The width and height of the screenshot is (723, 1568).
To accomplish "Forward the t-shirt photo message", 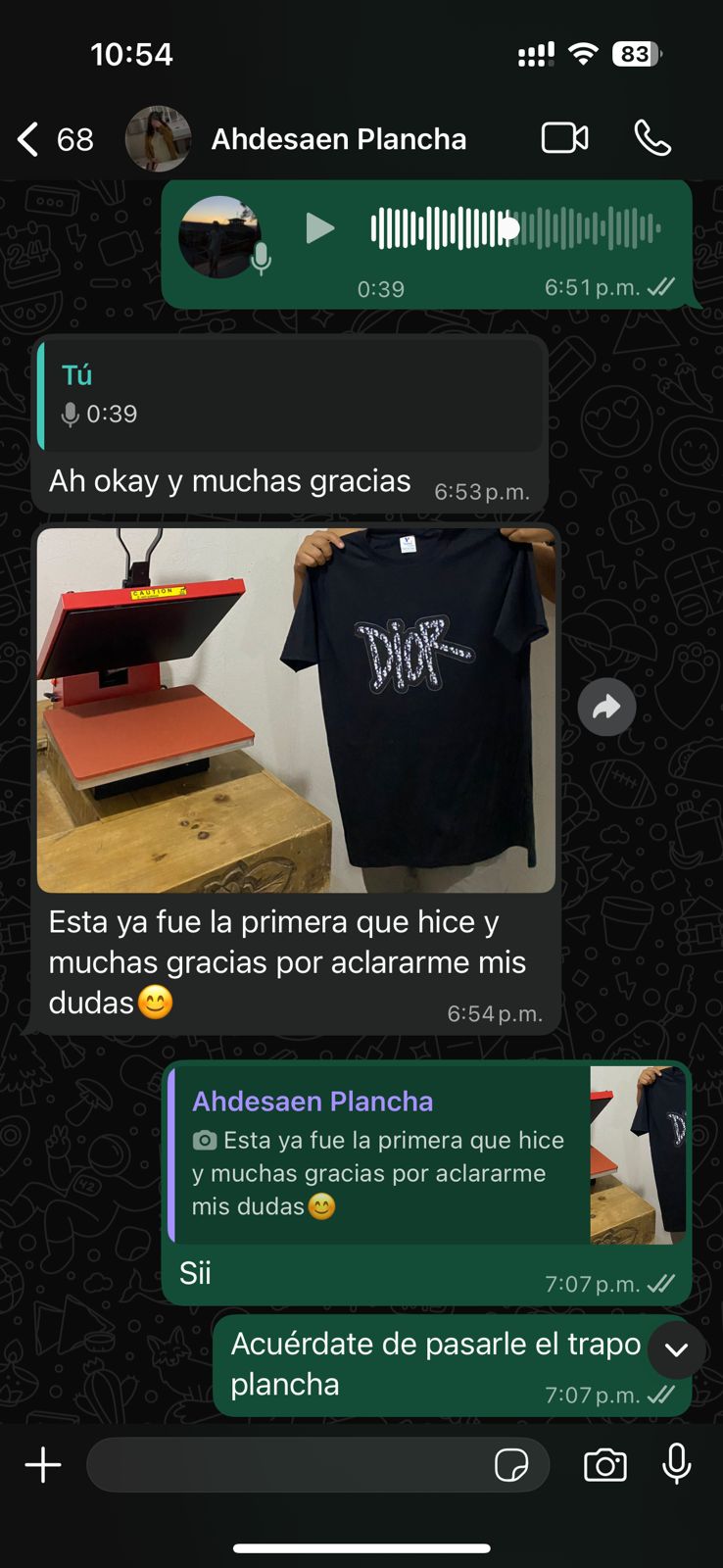I will pyautogui.click(x=606, y=707).
